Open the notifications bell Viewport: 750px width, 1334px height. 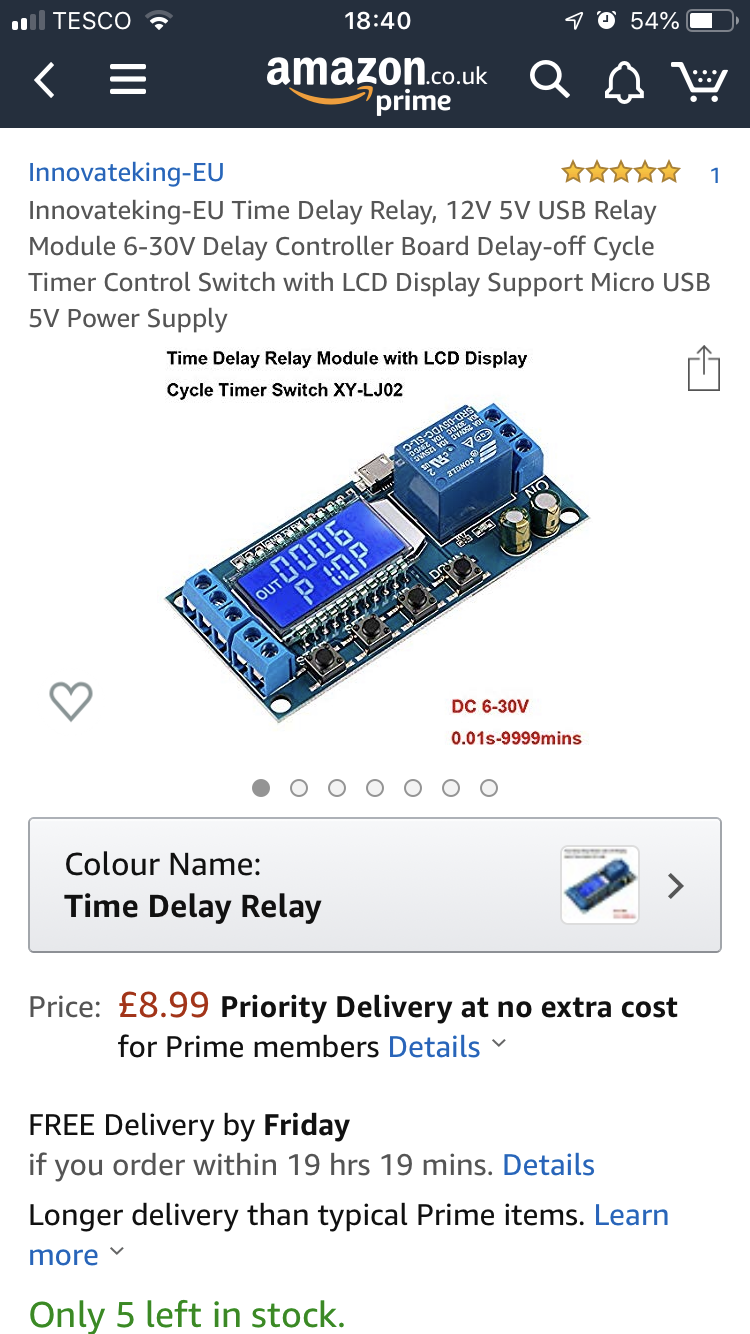pyautogui.click(x=624, y=81)
